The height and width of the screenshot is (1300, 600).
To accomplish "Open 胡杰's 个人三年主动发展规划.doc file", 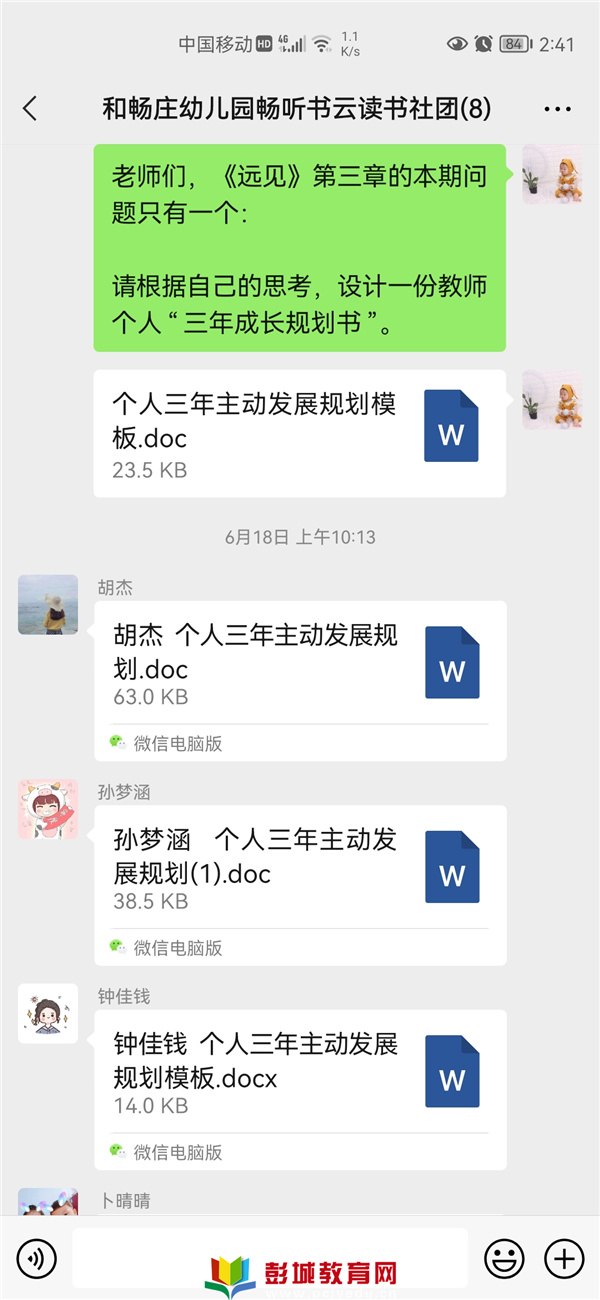I will pyautogui.click(x=299, y=665).
